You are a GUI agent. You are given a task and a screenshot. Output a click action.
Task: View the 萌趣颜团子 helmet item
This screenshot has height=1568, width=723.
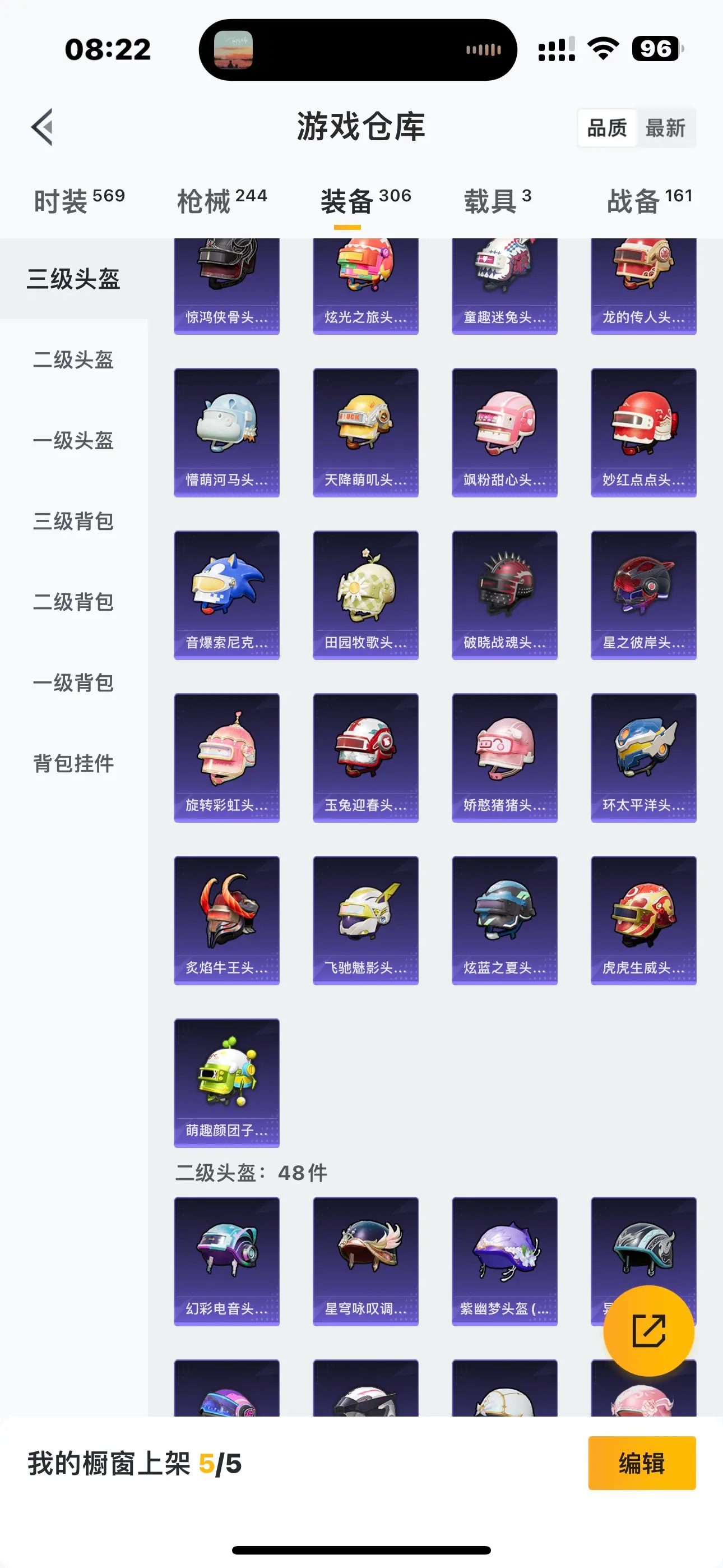pos(226,1082)
